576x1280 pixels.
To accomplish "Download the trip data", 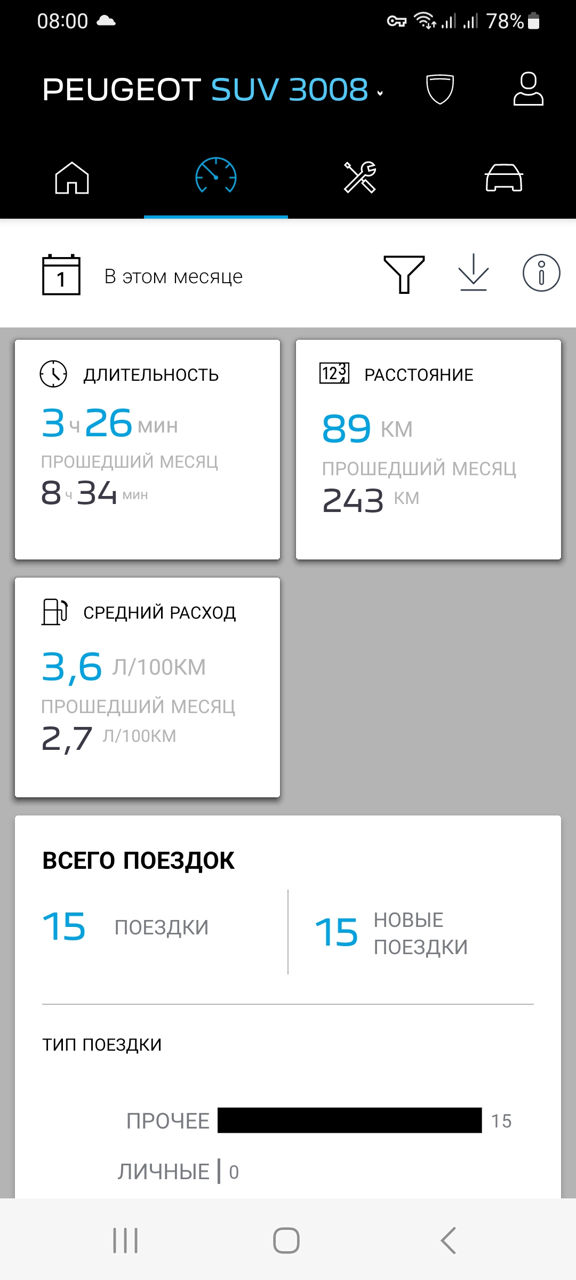I will pyautogui.click(x=473, y=273).
